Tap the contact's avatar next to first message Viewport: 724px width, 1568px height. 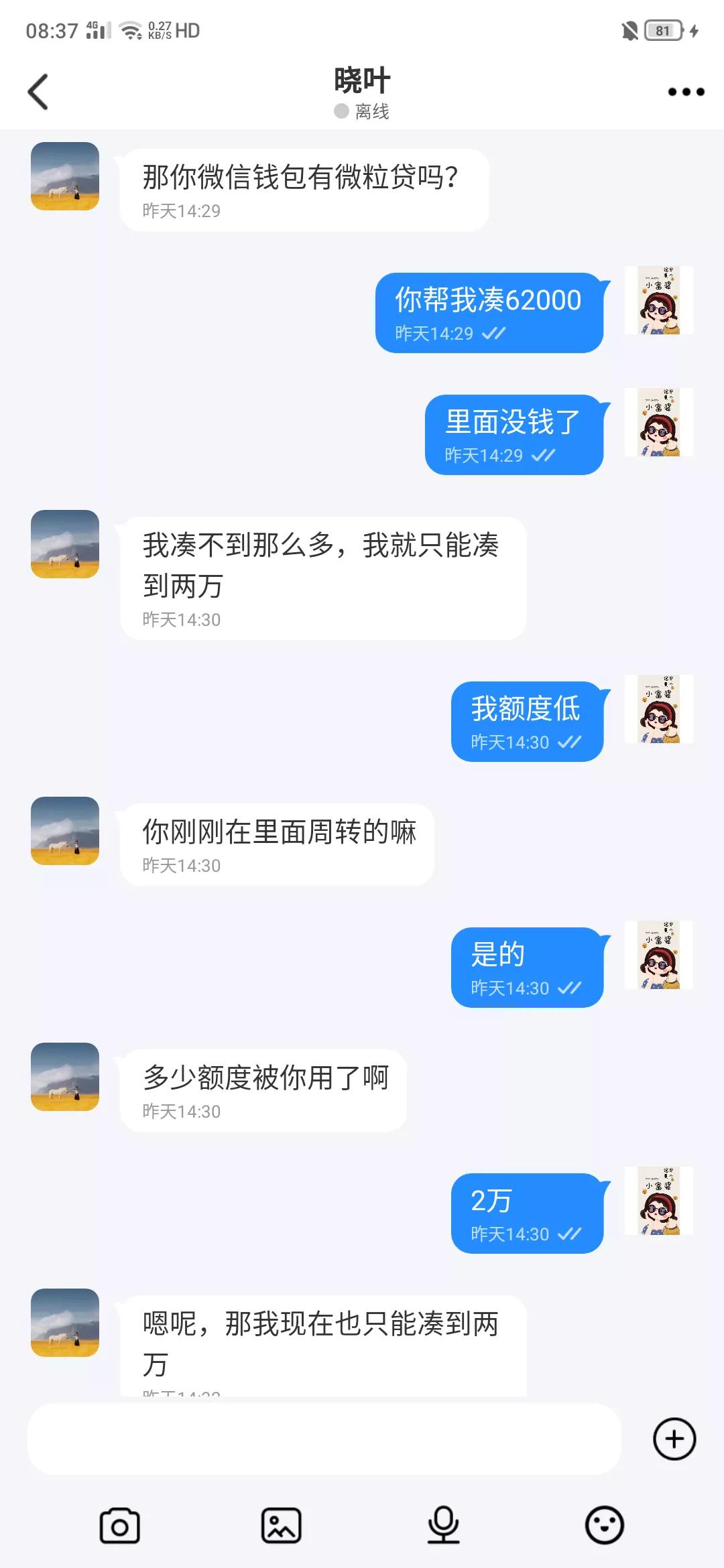pos(64,176)
